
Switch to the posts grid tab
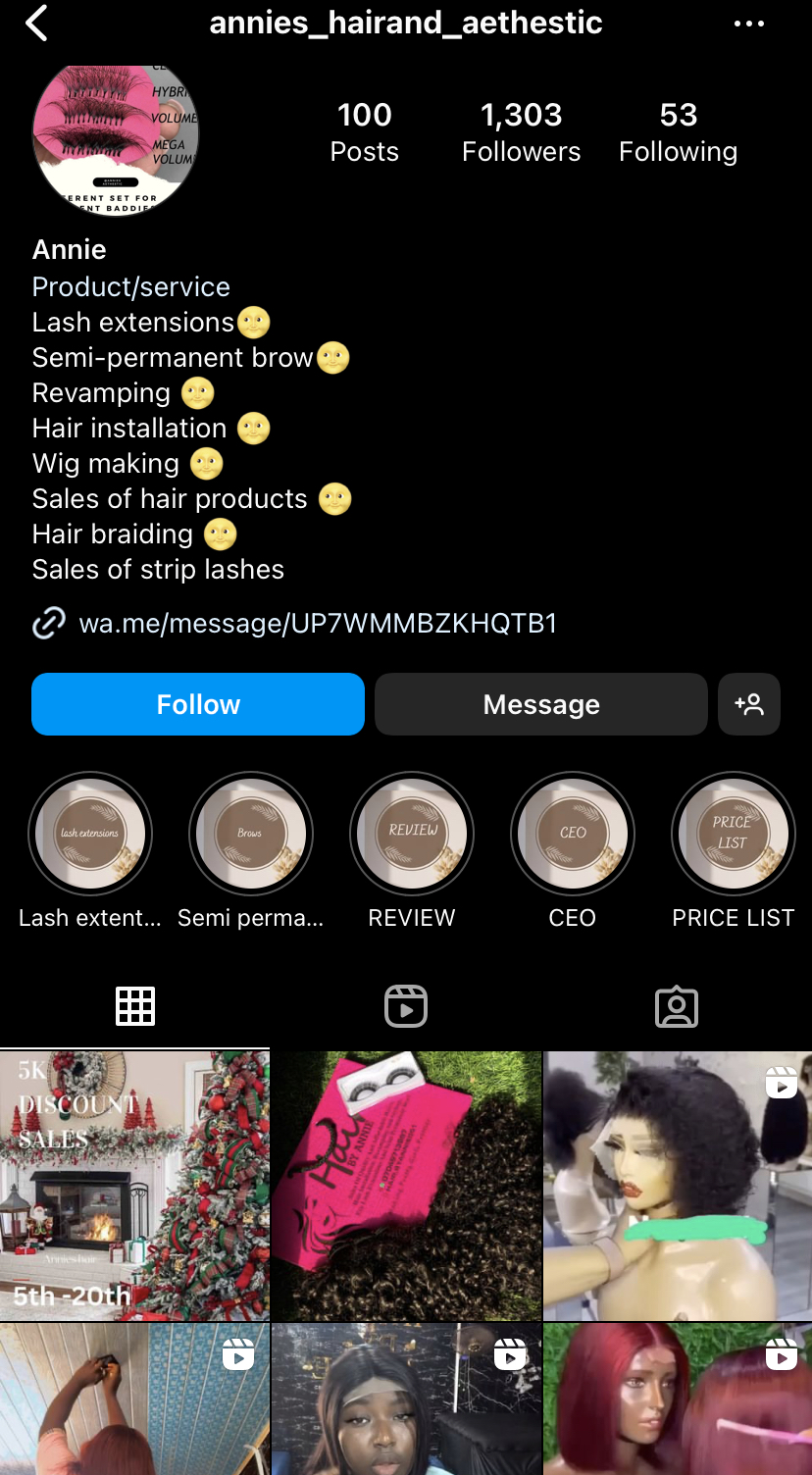click(135, 1006)
